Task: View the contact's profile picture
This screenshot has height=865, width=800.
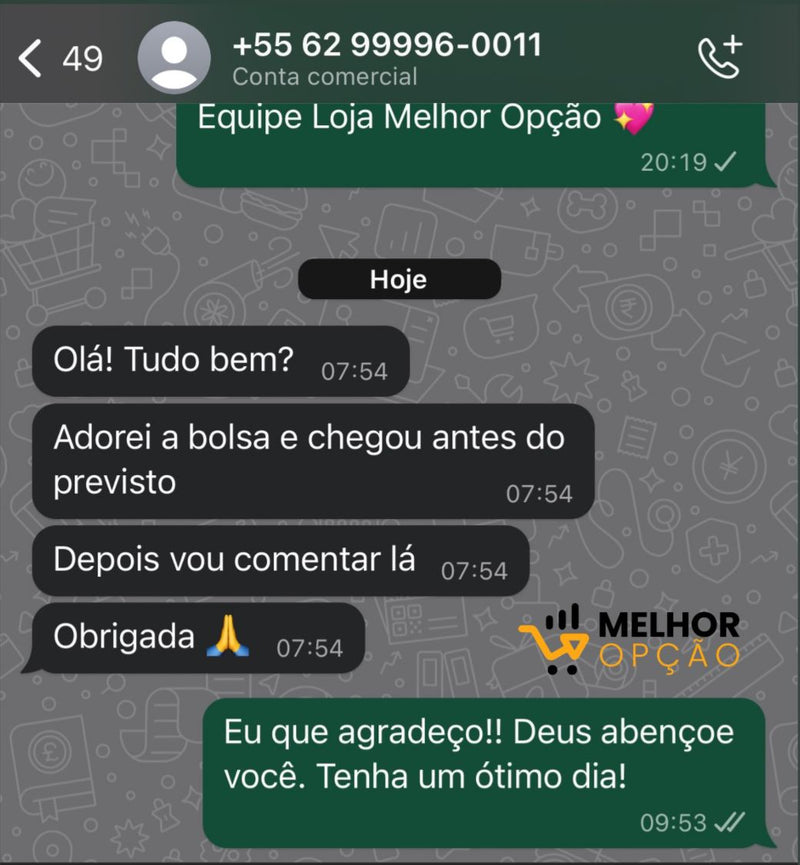Action: pos(174,58)
